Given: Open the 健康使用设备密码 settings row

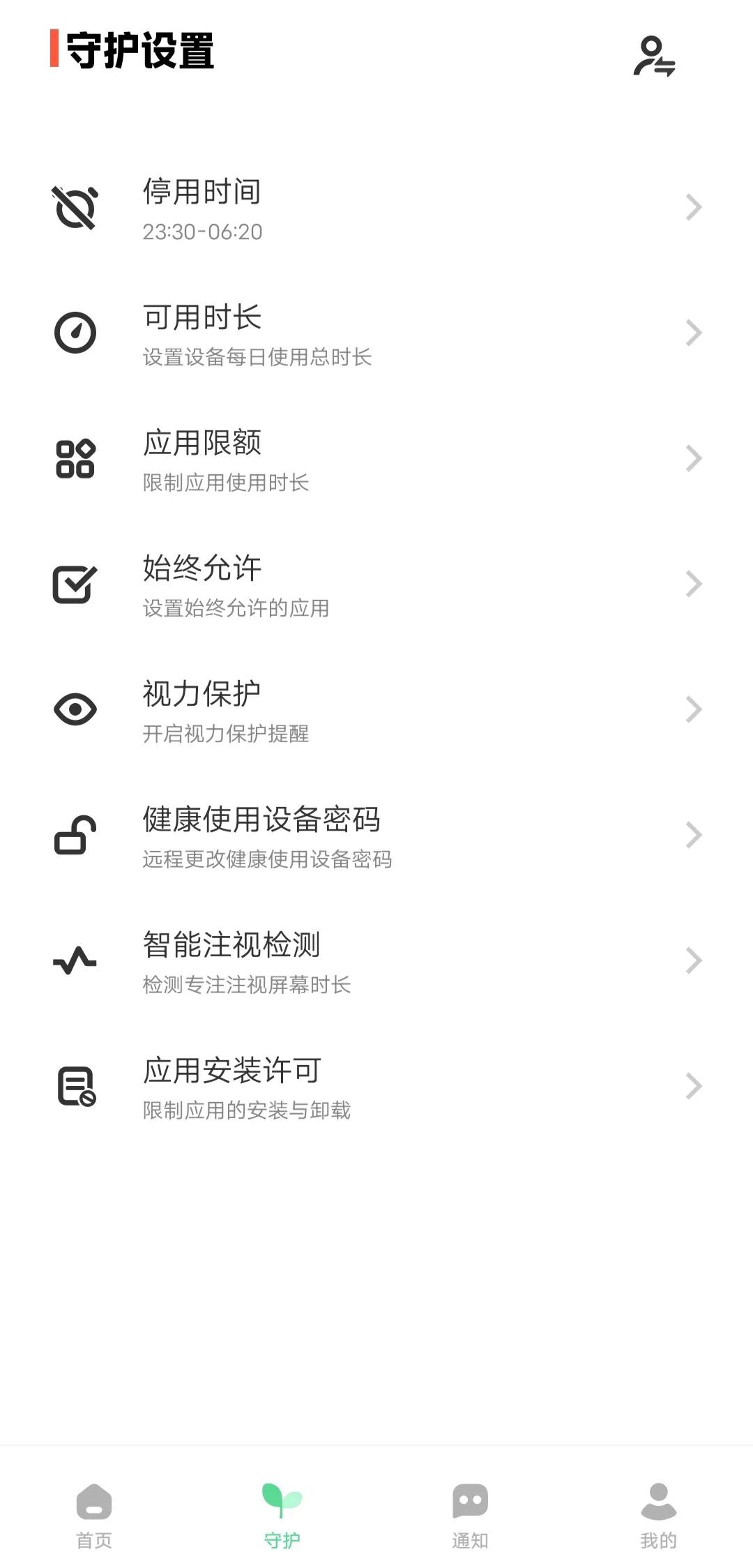Looking at the screenshot, I should (x=376, y=836).
